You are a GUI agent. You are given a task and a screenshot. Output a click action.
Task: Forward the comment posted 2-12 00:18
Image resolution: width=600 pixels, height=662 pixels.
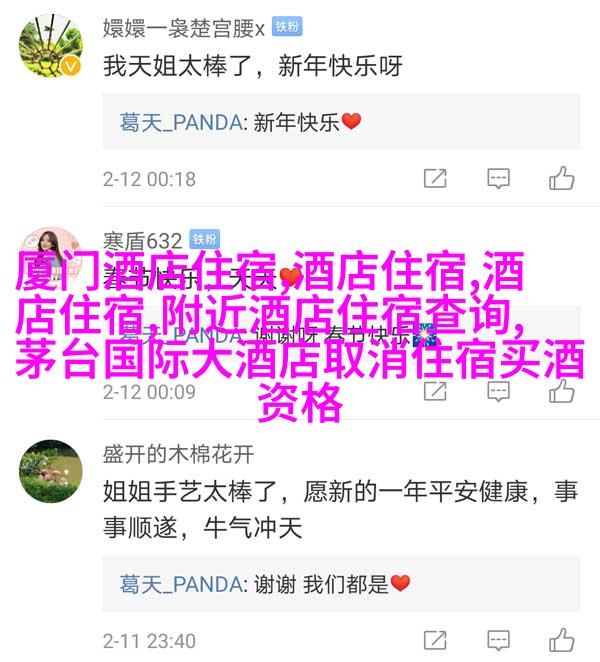tap(435, 179)
